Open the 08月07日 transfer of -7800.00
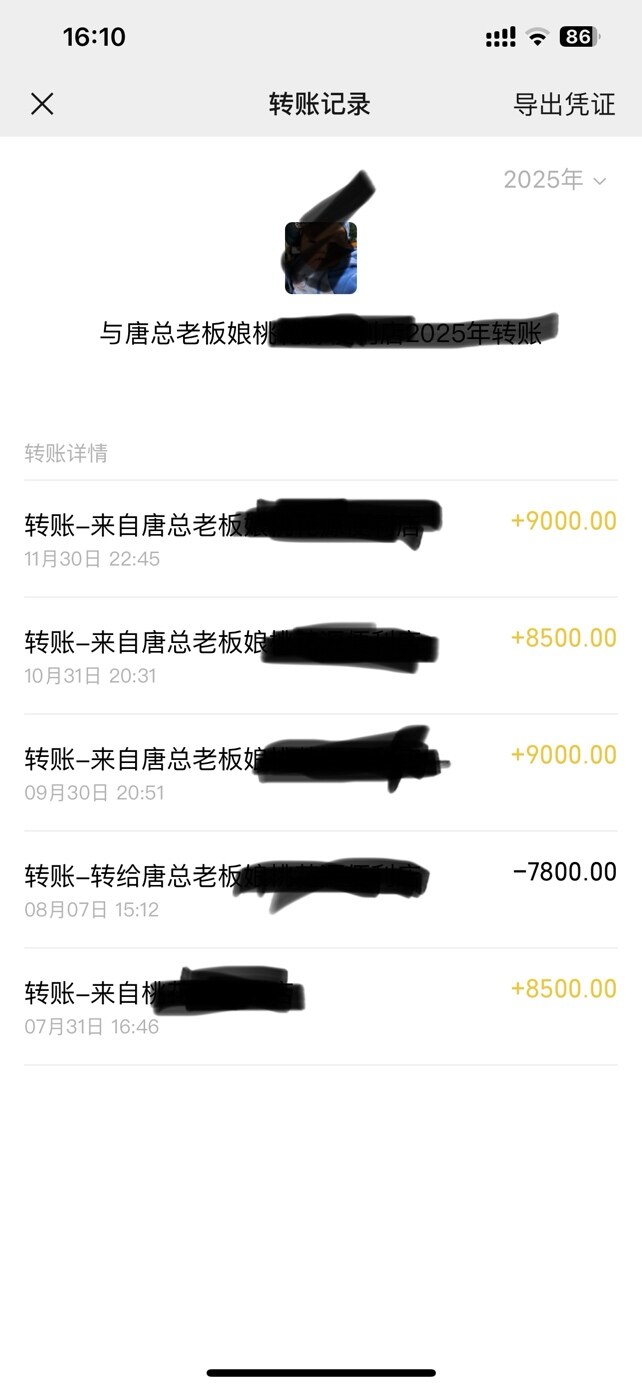Screen dimensions: 642x1389 pos(320,889)
